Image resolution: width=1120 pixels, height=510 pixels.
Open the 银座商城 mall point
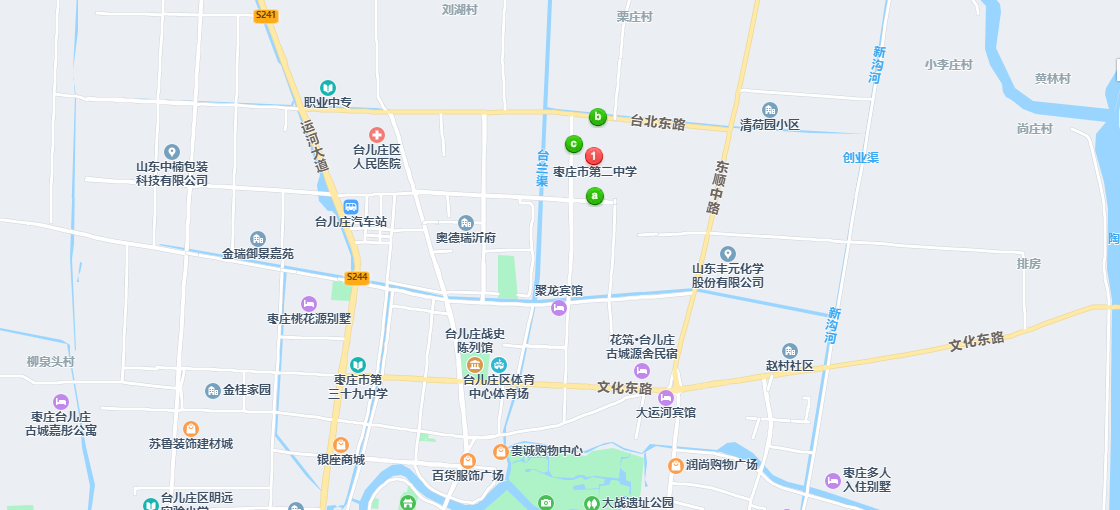pyautogui.click(x=341, y=444)
